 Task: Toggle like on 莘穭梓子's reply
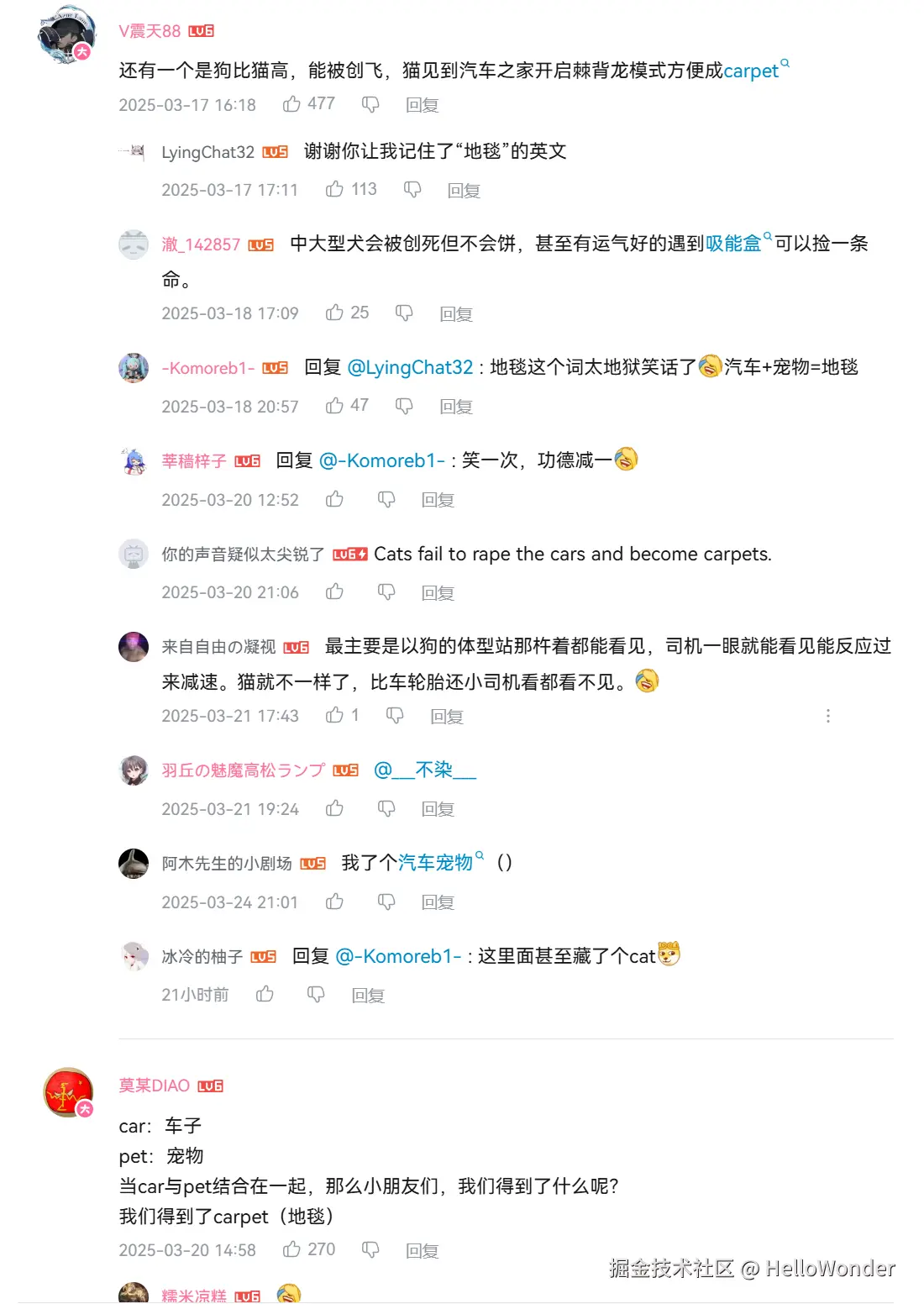pos(334,499)
